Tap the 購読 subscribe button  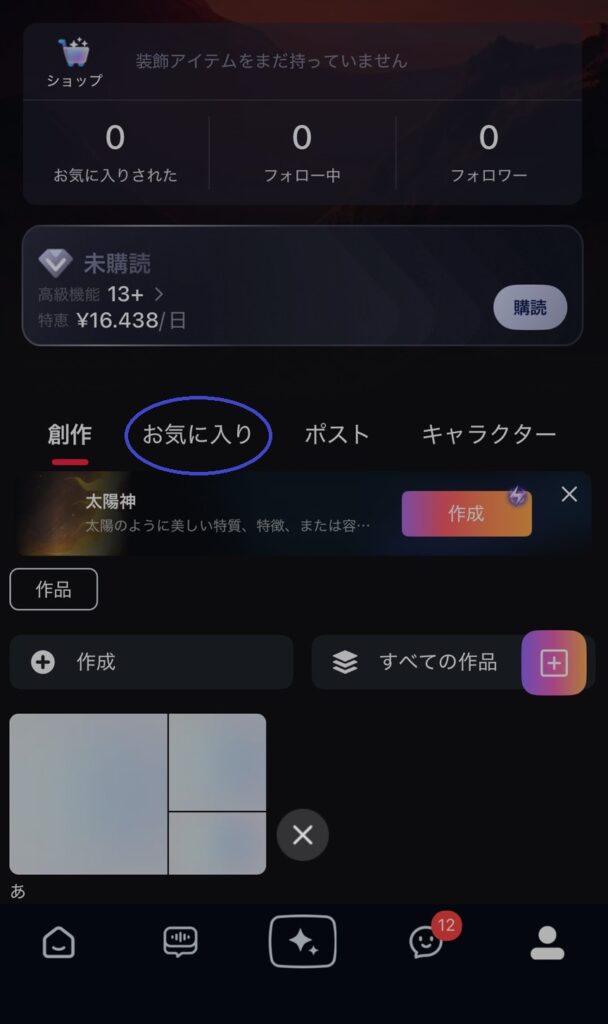click(530, 308)
